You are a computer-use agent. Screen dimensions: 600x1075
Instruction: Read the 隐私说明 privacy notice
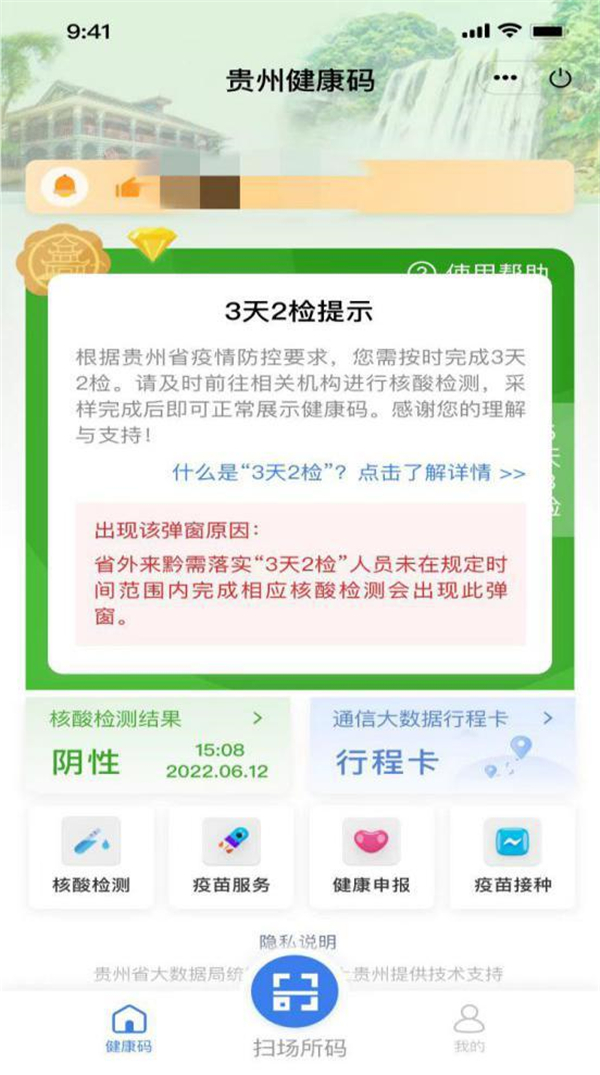[x=298, y=941]
